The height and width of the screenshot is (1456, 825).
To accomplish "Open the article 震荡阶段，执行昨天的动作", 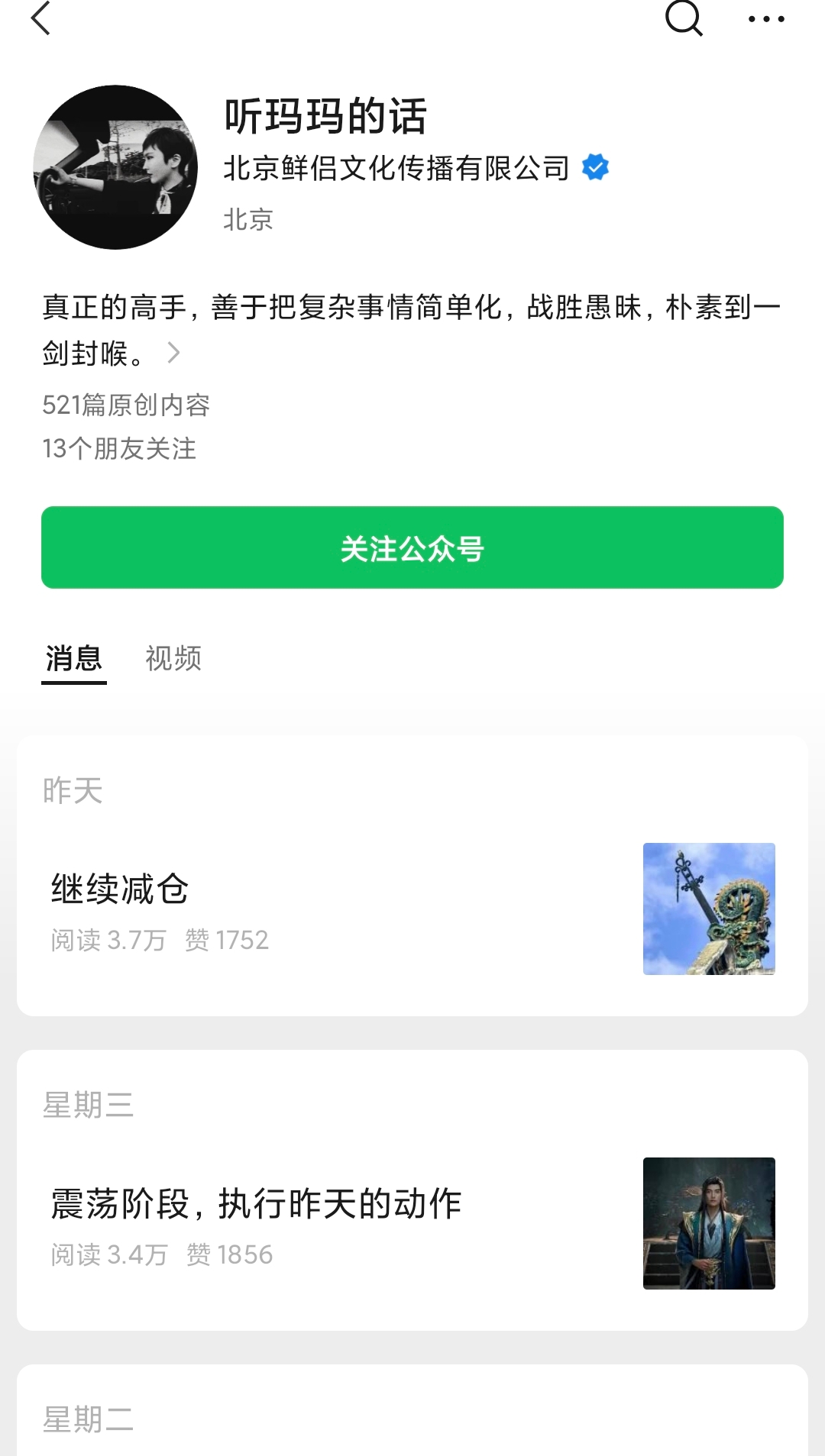I will click(256, 1204).
